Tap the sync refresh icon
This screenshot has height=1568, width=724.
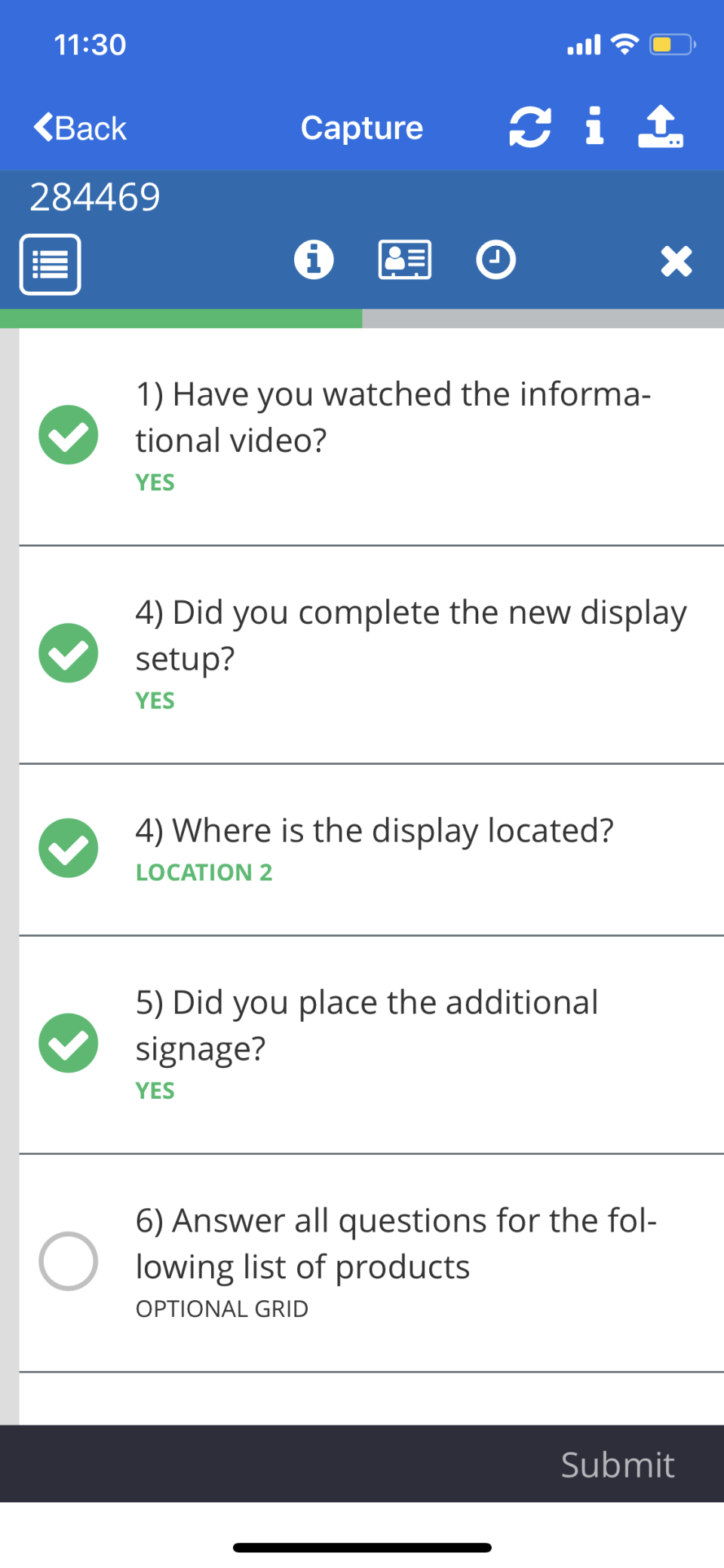tap(530, 127)
